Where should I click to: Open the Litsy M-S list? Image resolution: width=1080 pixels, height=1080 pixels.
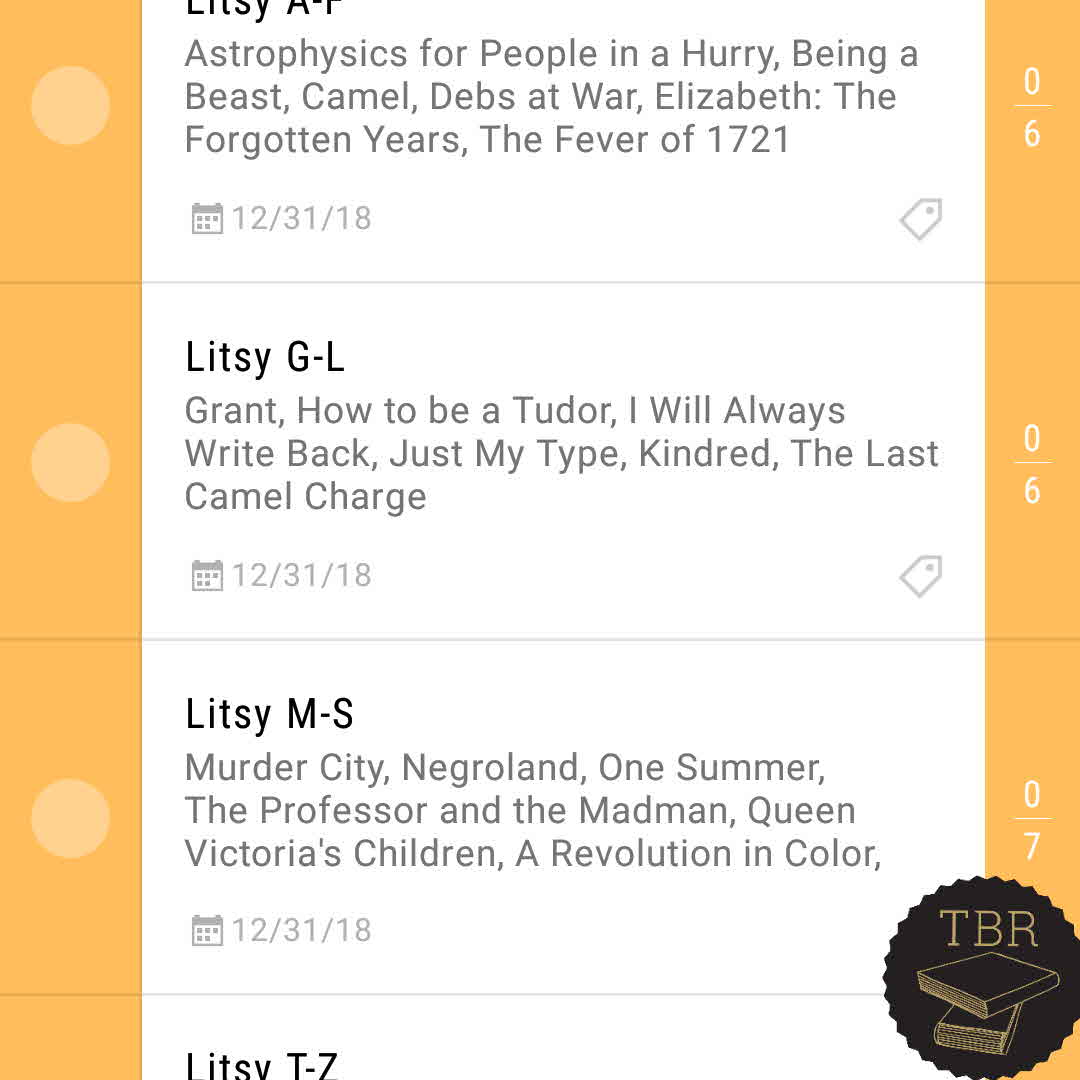click(530, 790)
